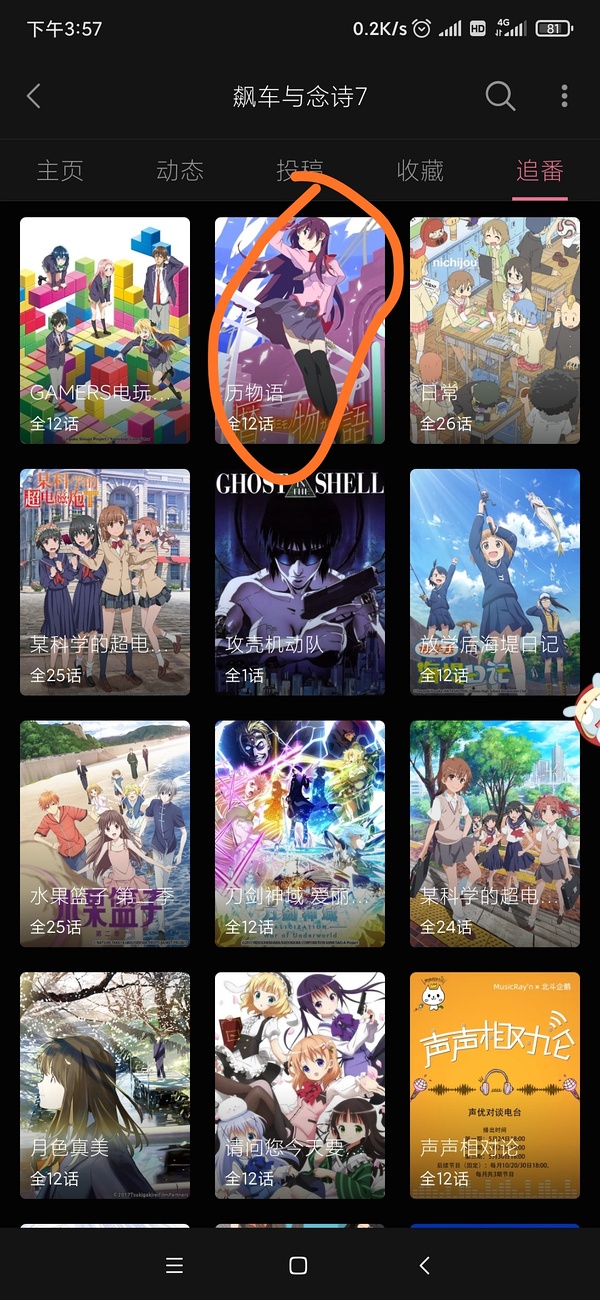
Task: Open the 历物语 anime card
Action: [300, 330]
